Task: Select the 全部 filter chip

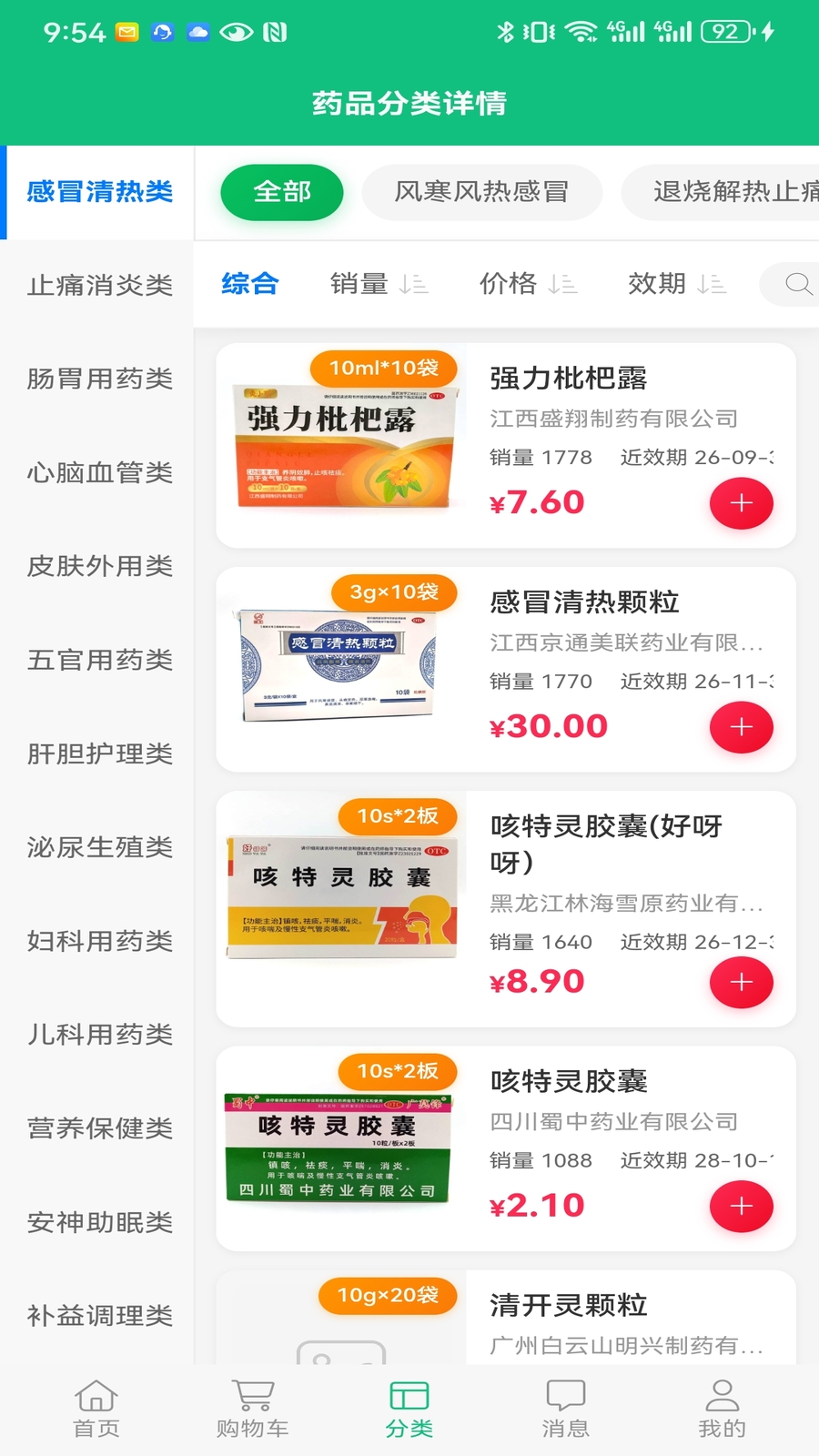Action: (282, 192)
